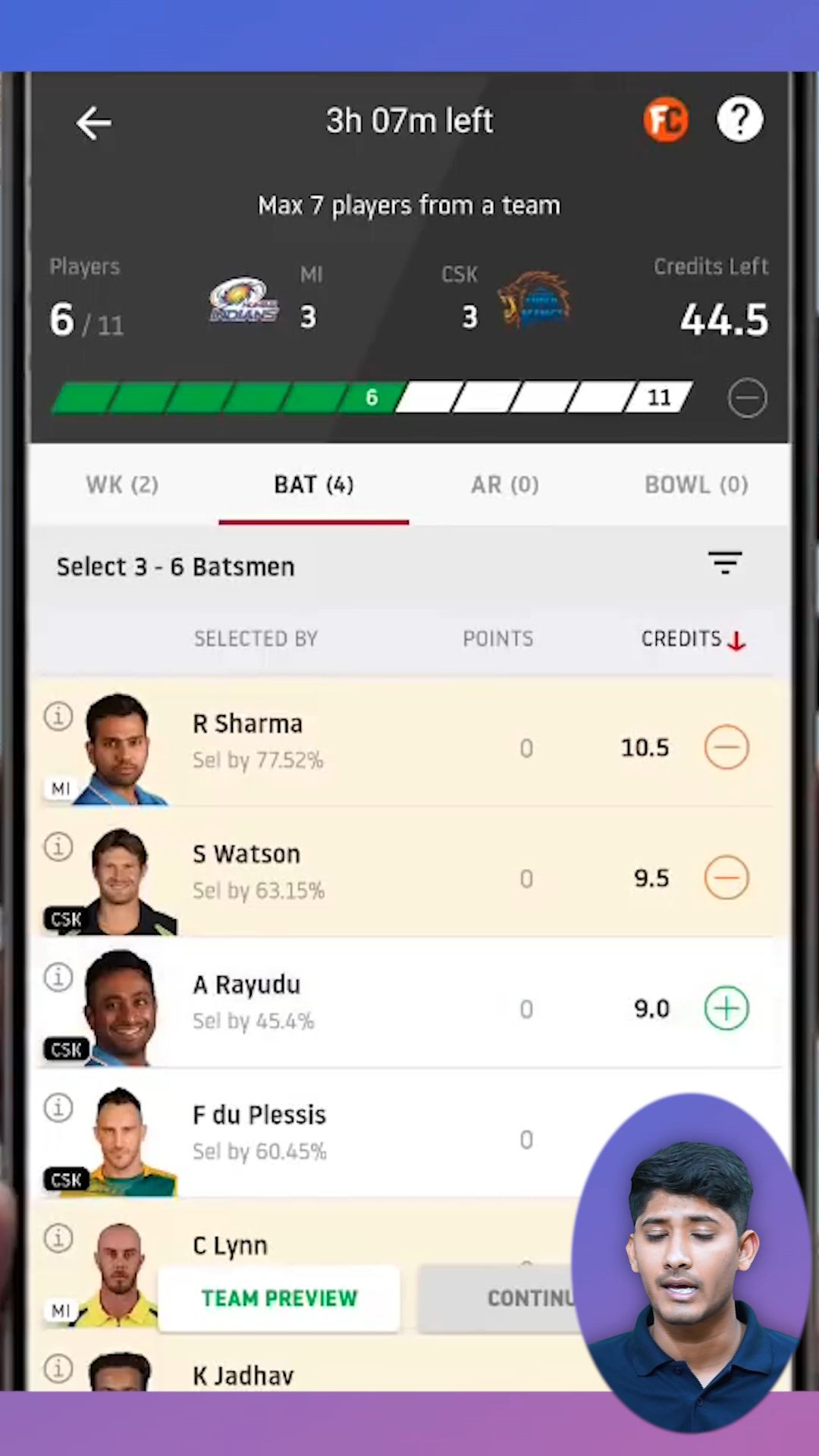The image size is (819, 1456).
Task: Clear selected players using the minus circle
Action: tap(747, 398)
